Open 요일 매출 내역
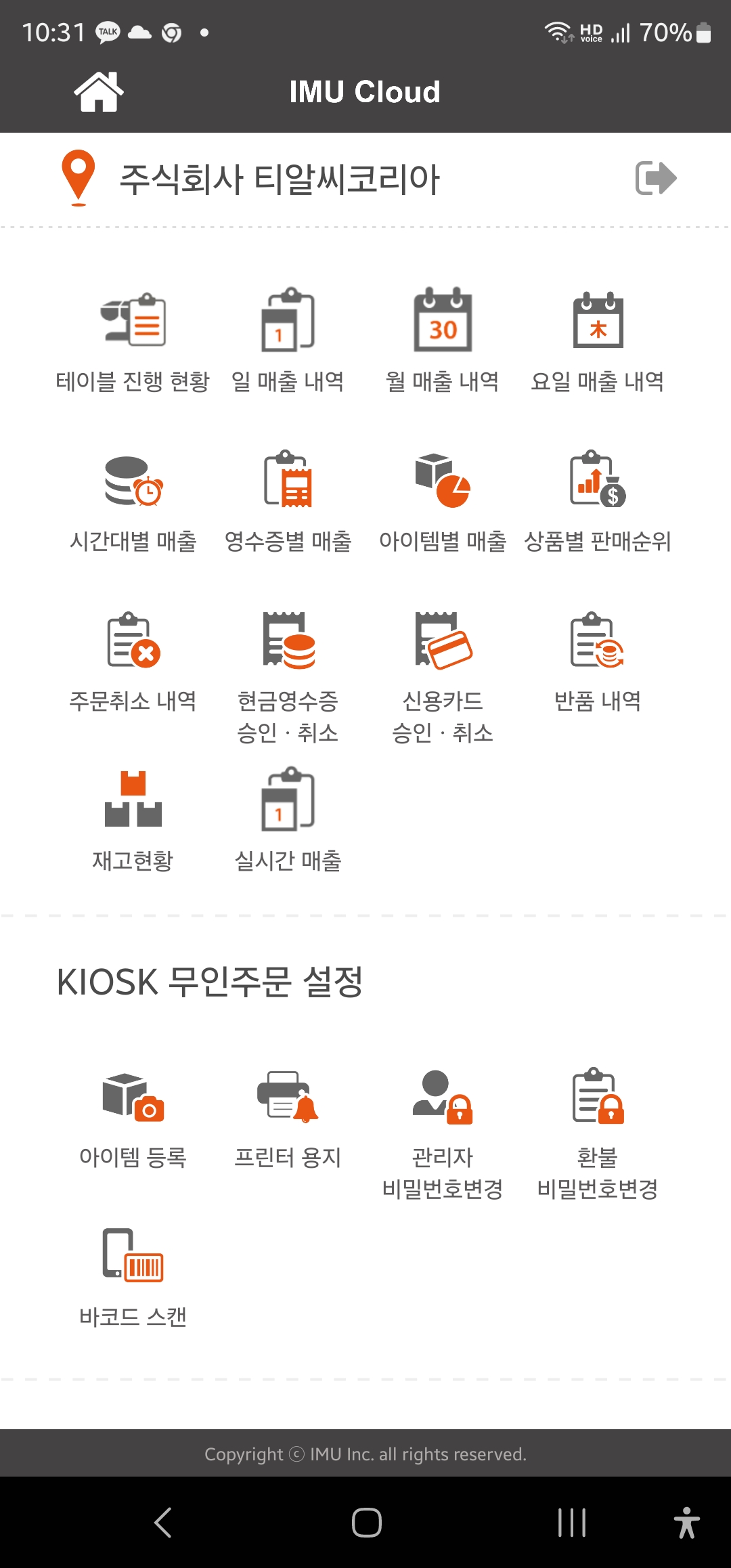Image resolution: width=731 pixels, height=1568 pixels. [x=598, y=342]
